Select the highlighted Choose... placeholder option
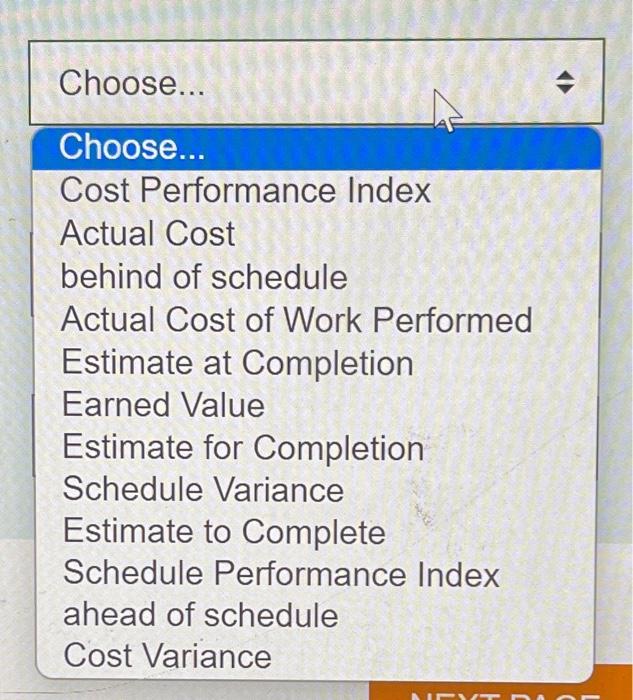The image size is (633, 700). pyautogui.click(x=132, y=148)
